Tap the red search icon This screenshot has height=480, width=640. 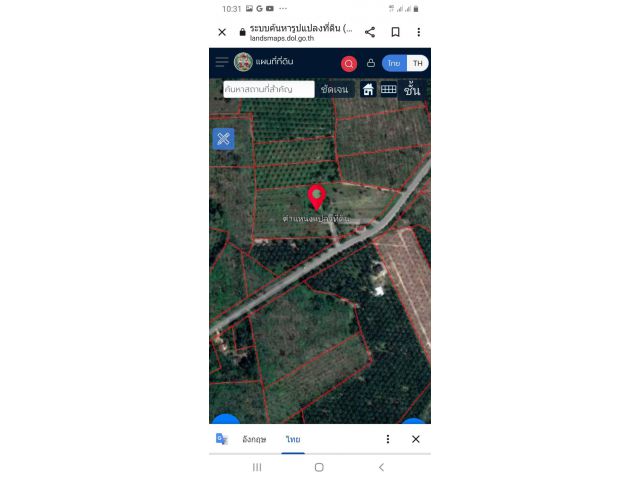tap(349, 63)
